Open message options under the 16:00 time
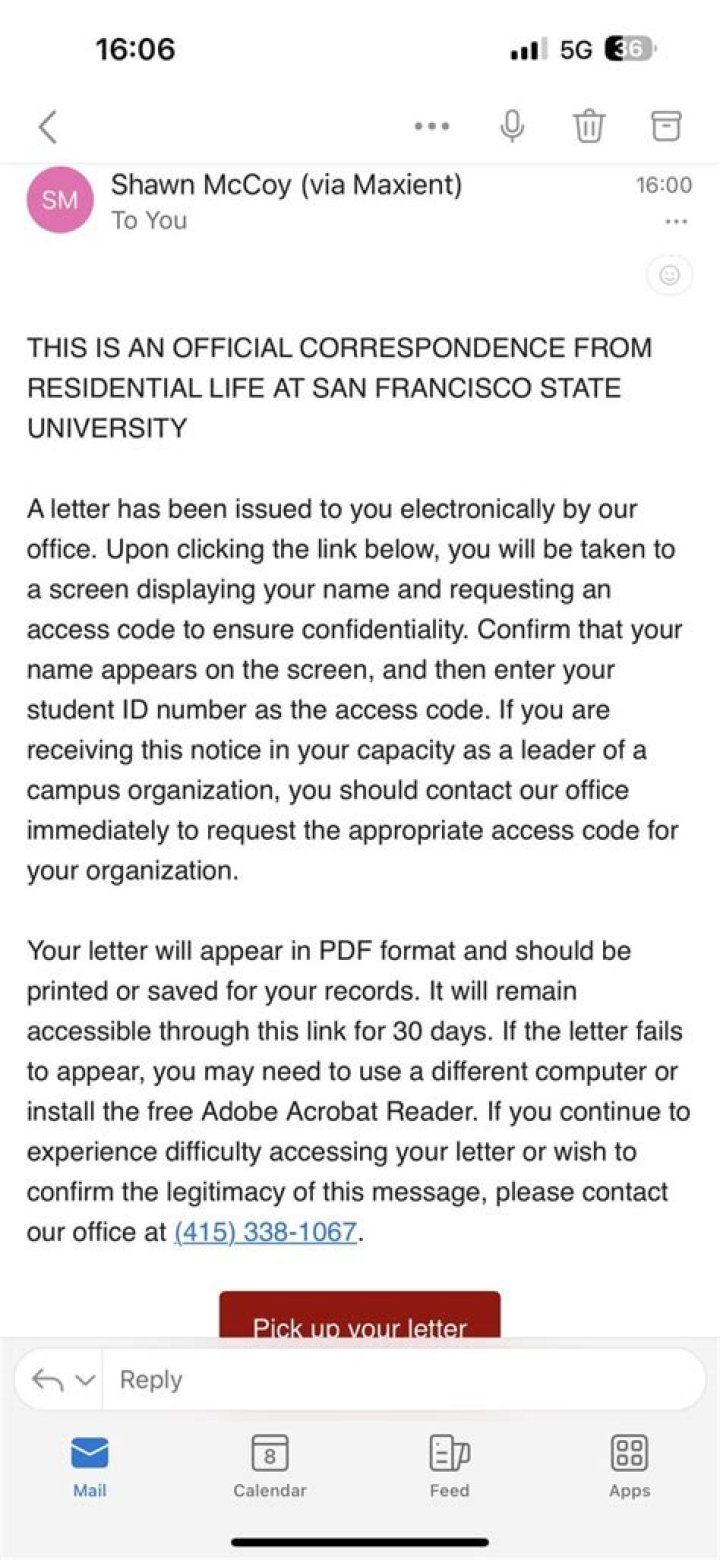Image resolution: width=720 pixels, height=1560 pixels. click(x=676, y=222)
